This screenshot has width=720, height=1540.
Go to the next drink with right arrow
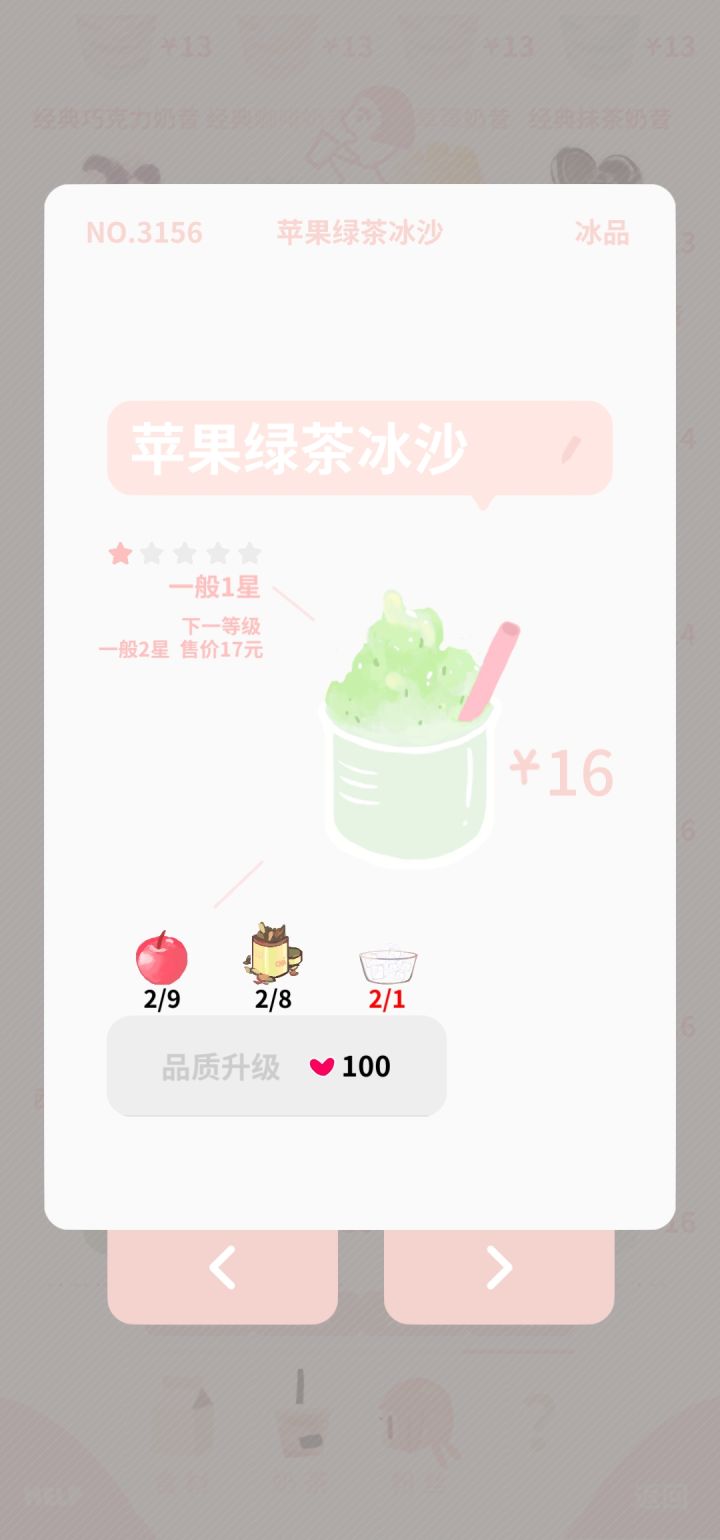[x=497, y=1267]
